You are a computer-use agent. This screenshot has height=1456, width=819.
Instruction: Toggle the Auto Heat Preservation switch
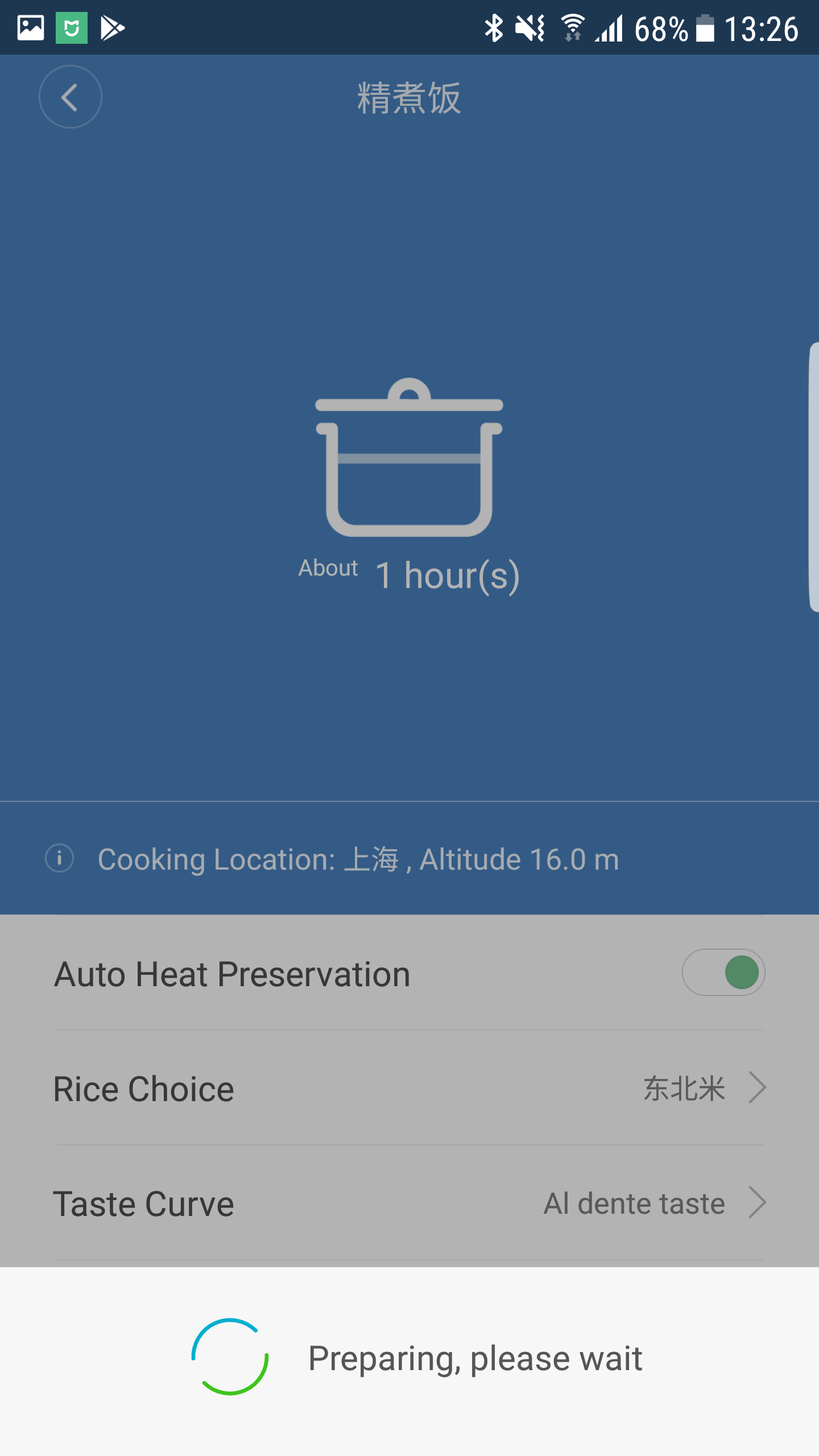(x=723, y=973)
